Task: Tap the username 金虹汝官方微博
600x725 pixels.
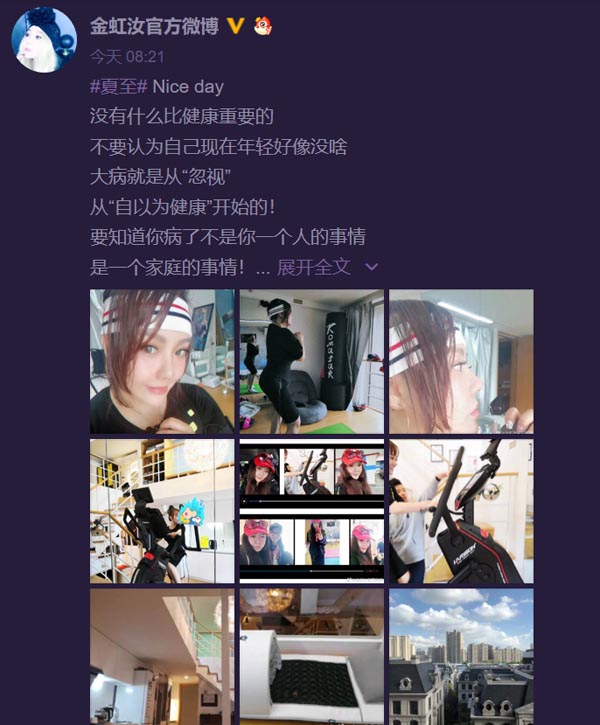Action: click(x=154, y=27)
